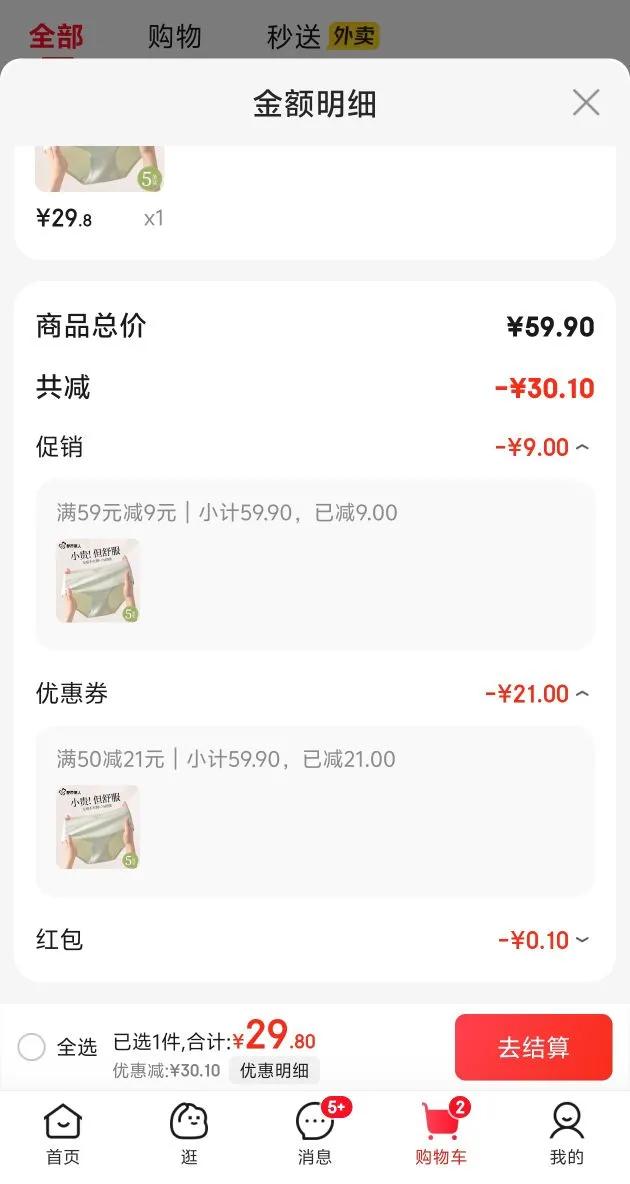The image size is (630, 1184).
Task: Close the 金额明细 panel
Action: coord(585,103)
